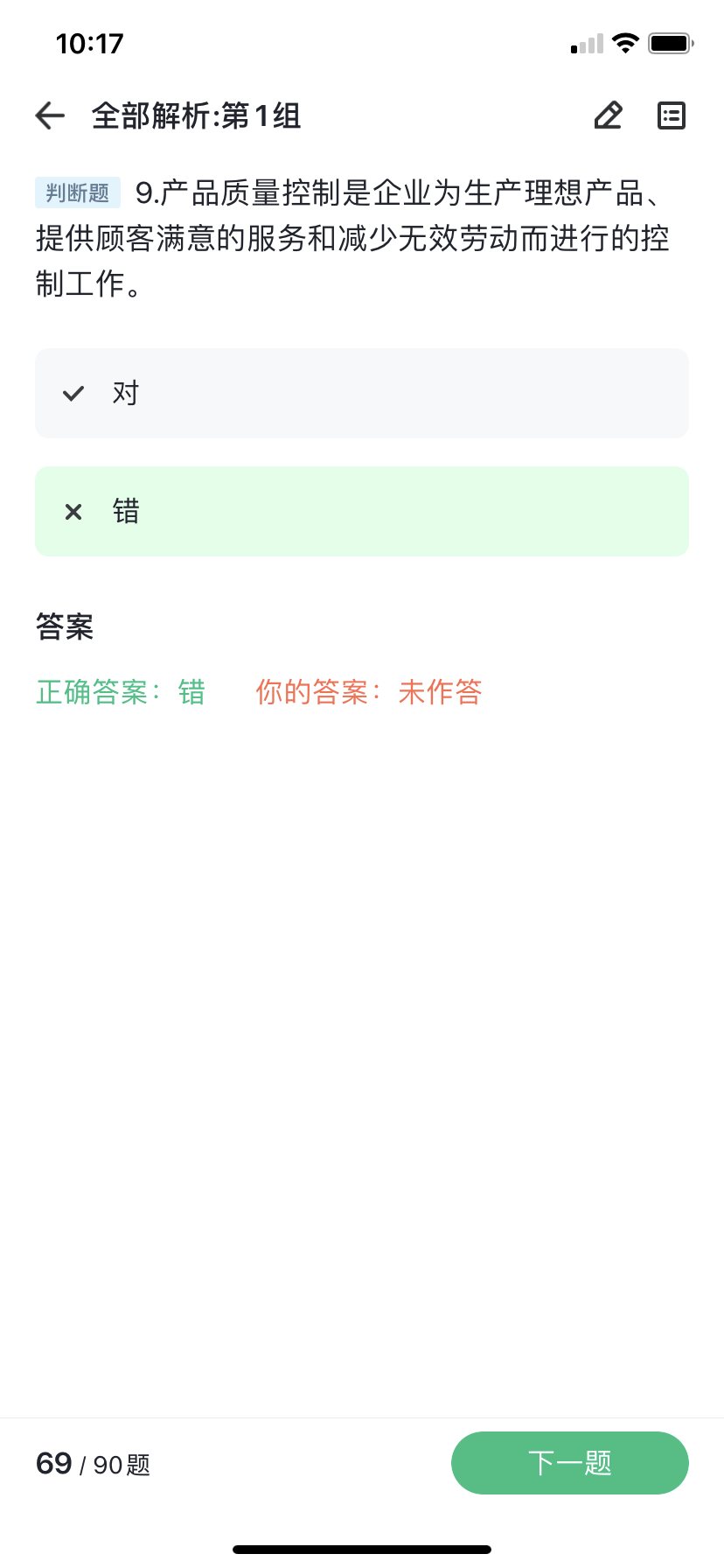
Task: Select the 对 option
Action: pyautogui.click(x=362, y=393)
